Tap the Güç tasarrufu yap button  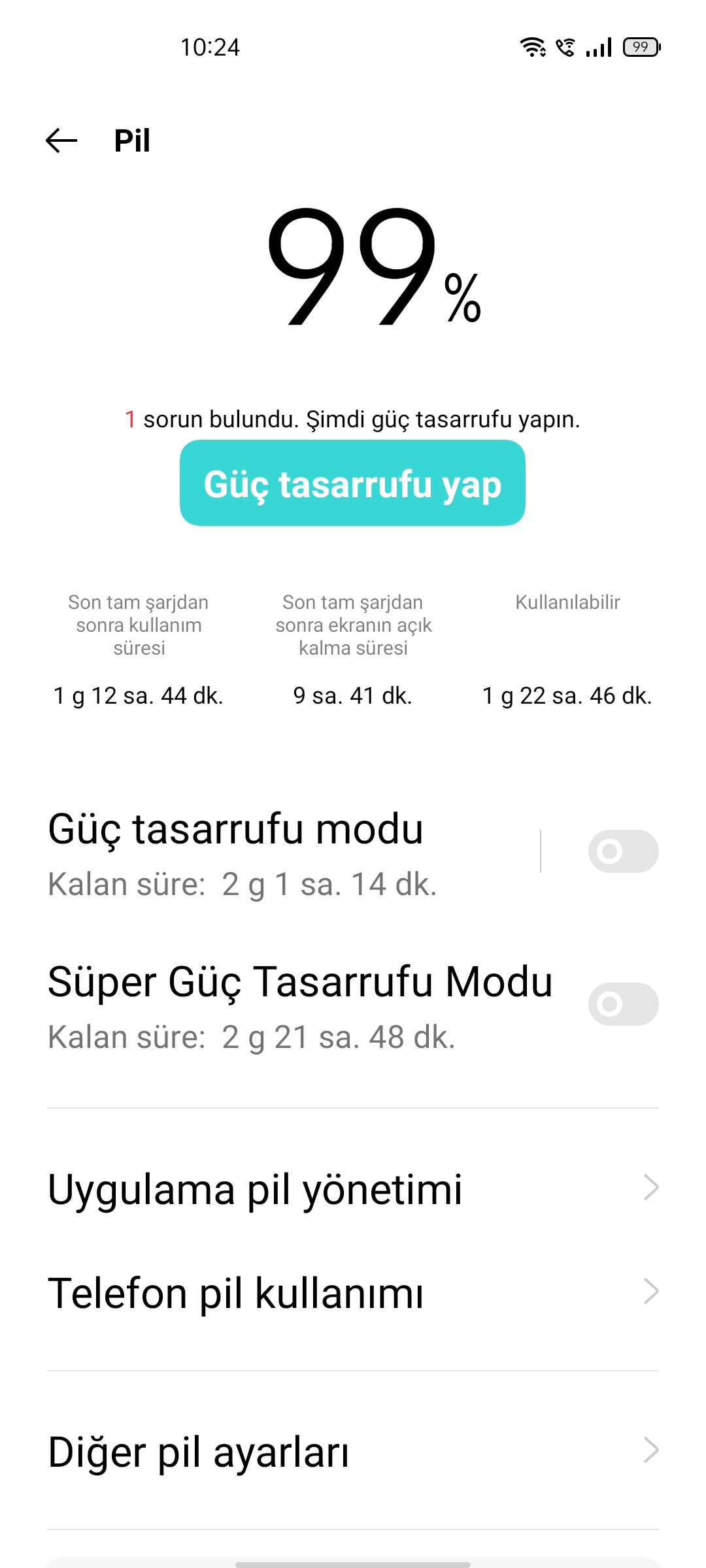pos(352,483)
